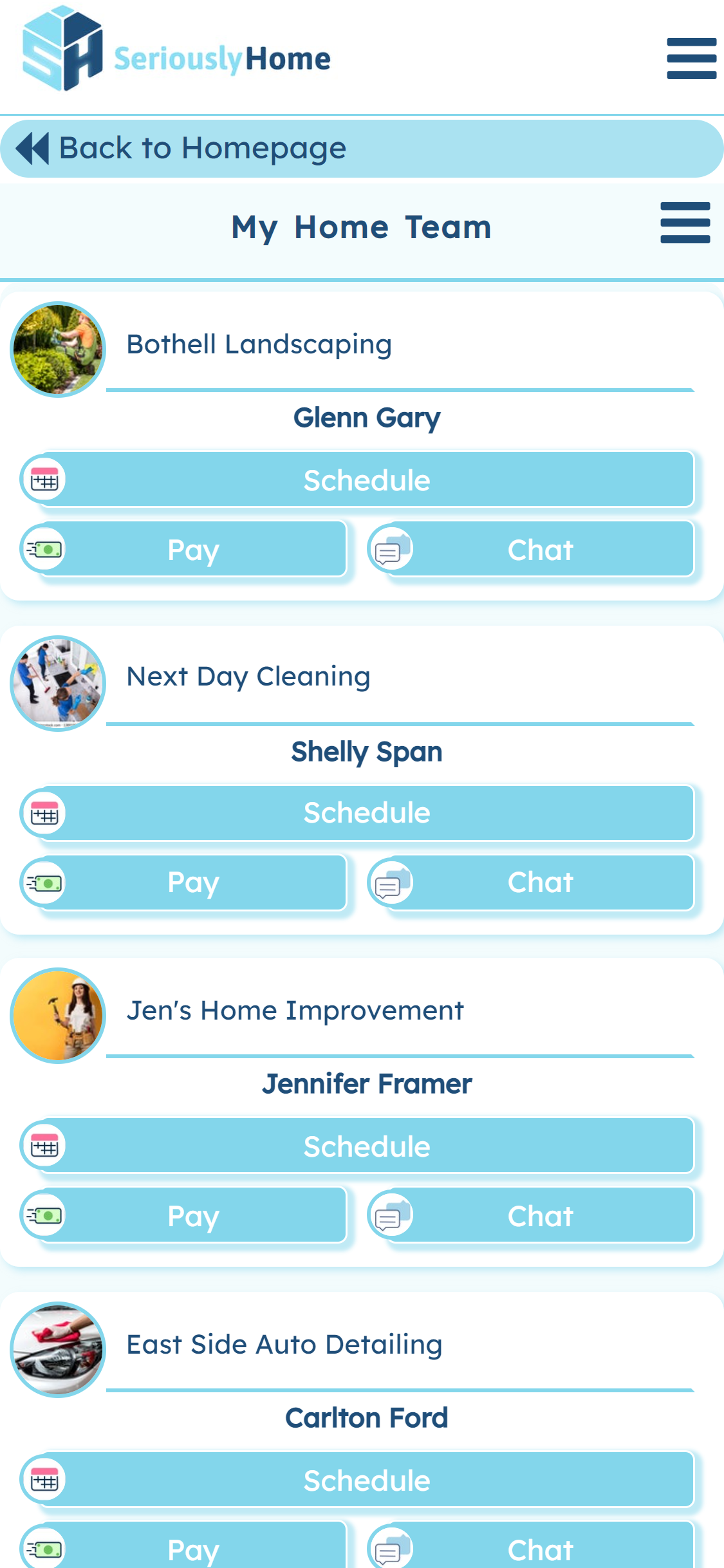The height and width of the screenshot is (1568, 724).
Task: Pay Shelly Span of Next Day Cleaning
Action: tap(193, 882)
